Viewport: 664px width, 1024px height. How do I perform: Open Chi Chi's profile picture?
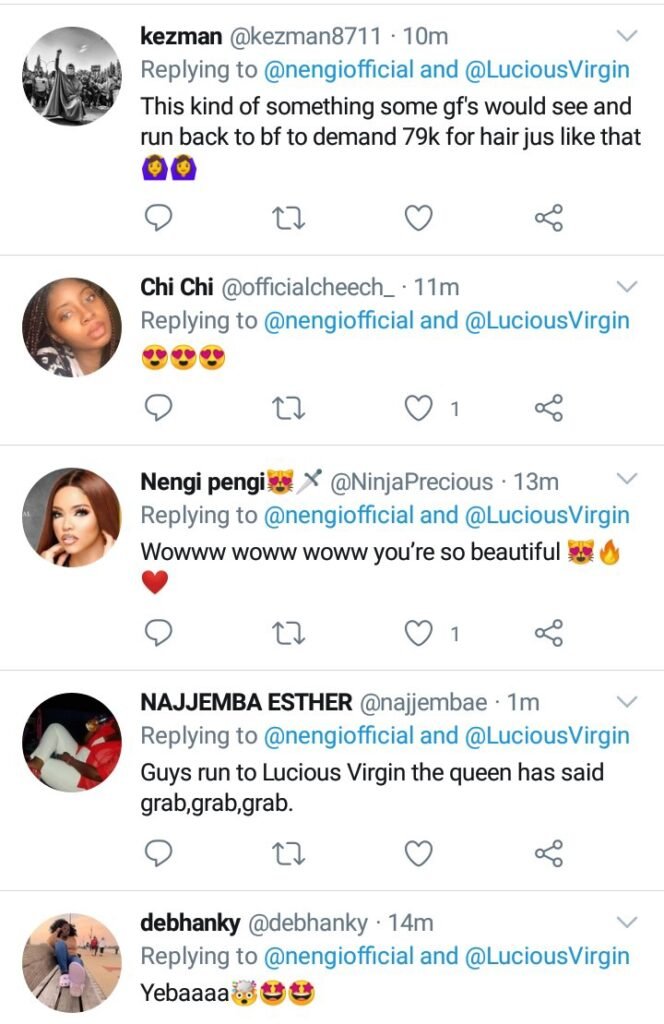(71, 327)
